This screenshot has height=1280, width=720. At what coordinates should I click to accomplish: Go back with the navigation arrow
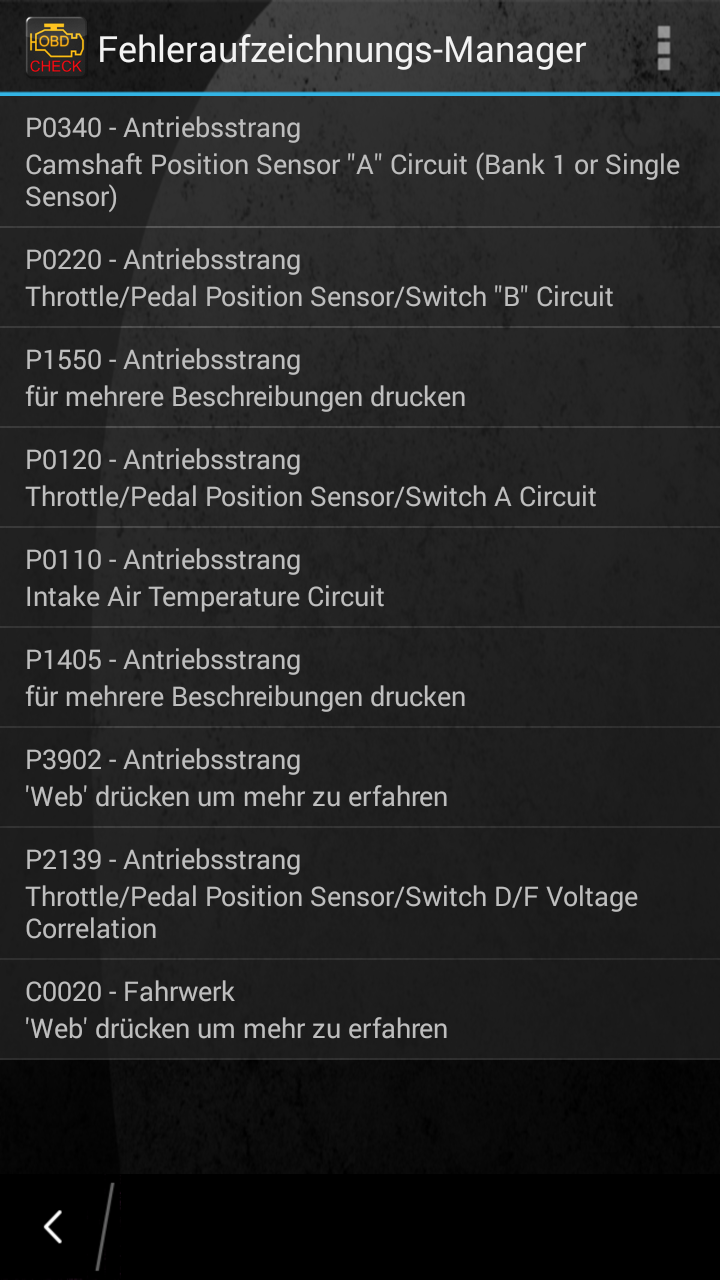click(x=53, y=1227)
